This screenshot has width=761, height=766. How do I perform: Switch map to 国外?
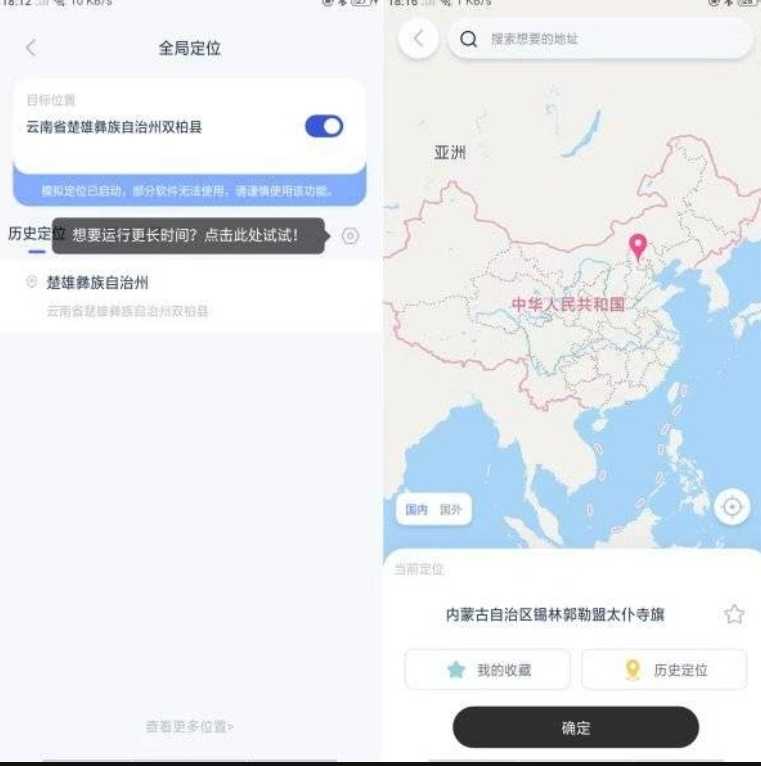tap(451, 509)
